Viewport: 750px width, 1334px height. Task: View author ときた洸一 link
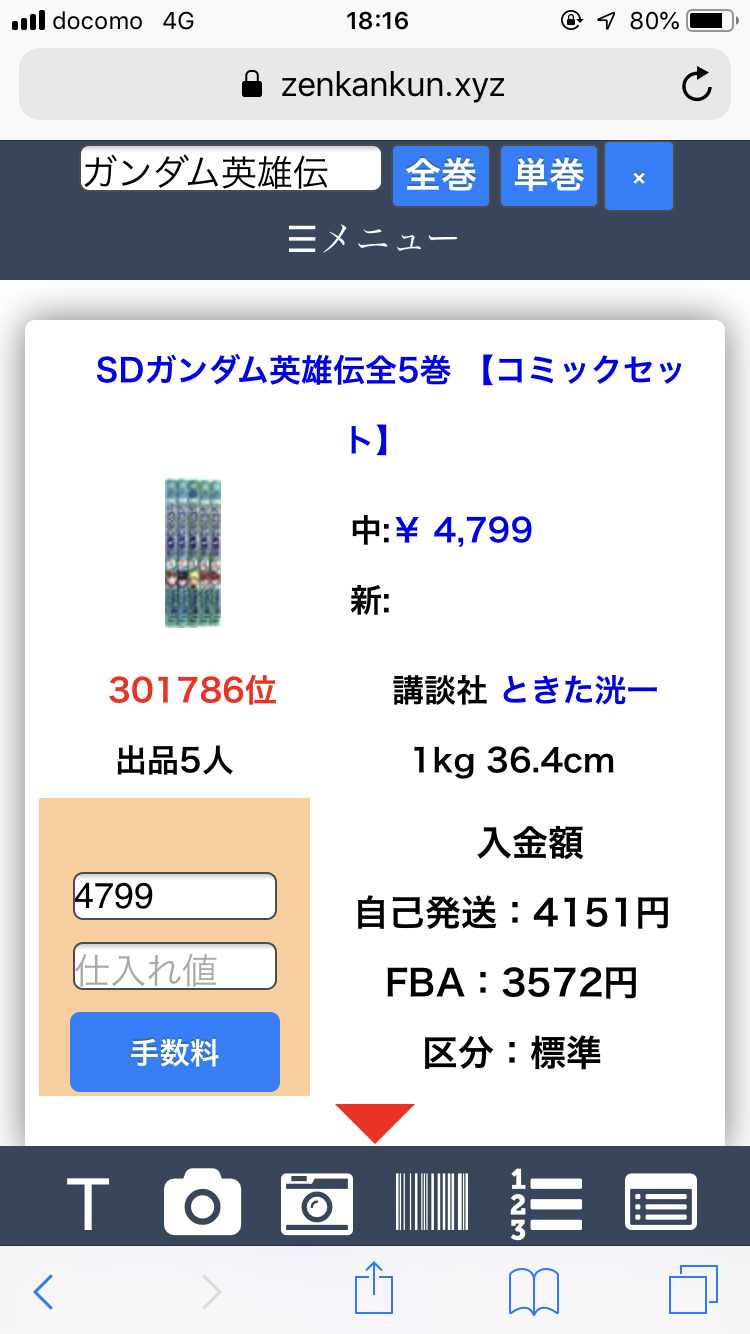(580, 690)
